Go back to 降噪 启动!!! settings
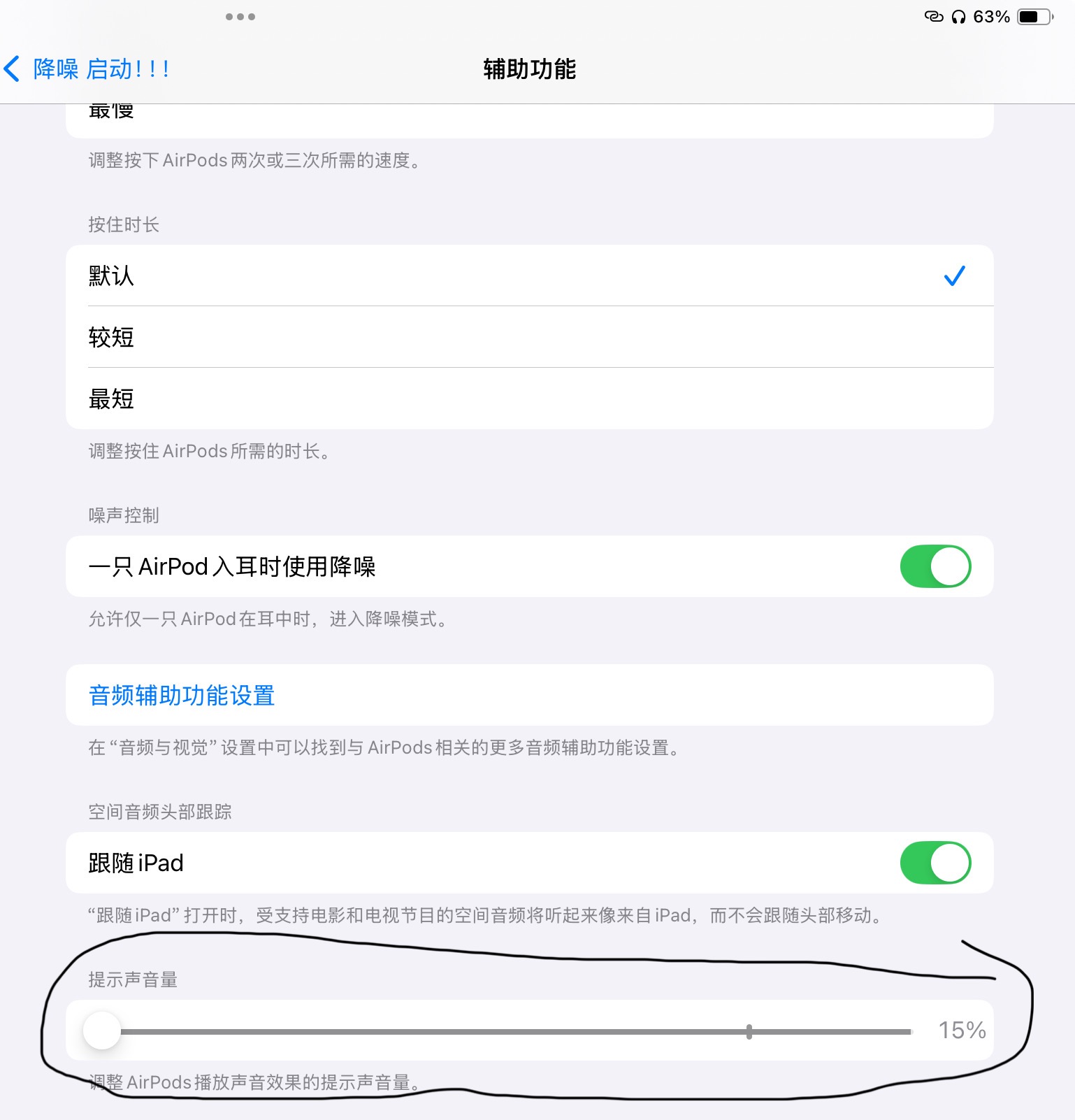The height and width of the screenshot is (1120, 1075). [87, 69]
